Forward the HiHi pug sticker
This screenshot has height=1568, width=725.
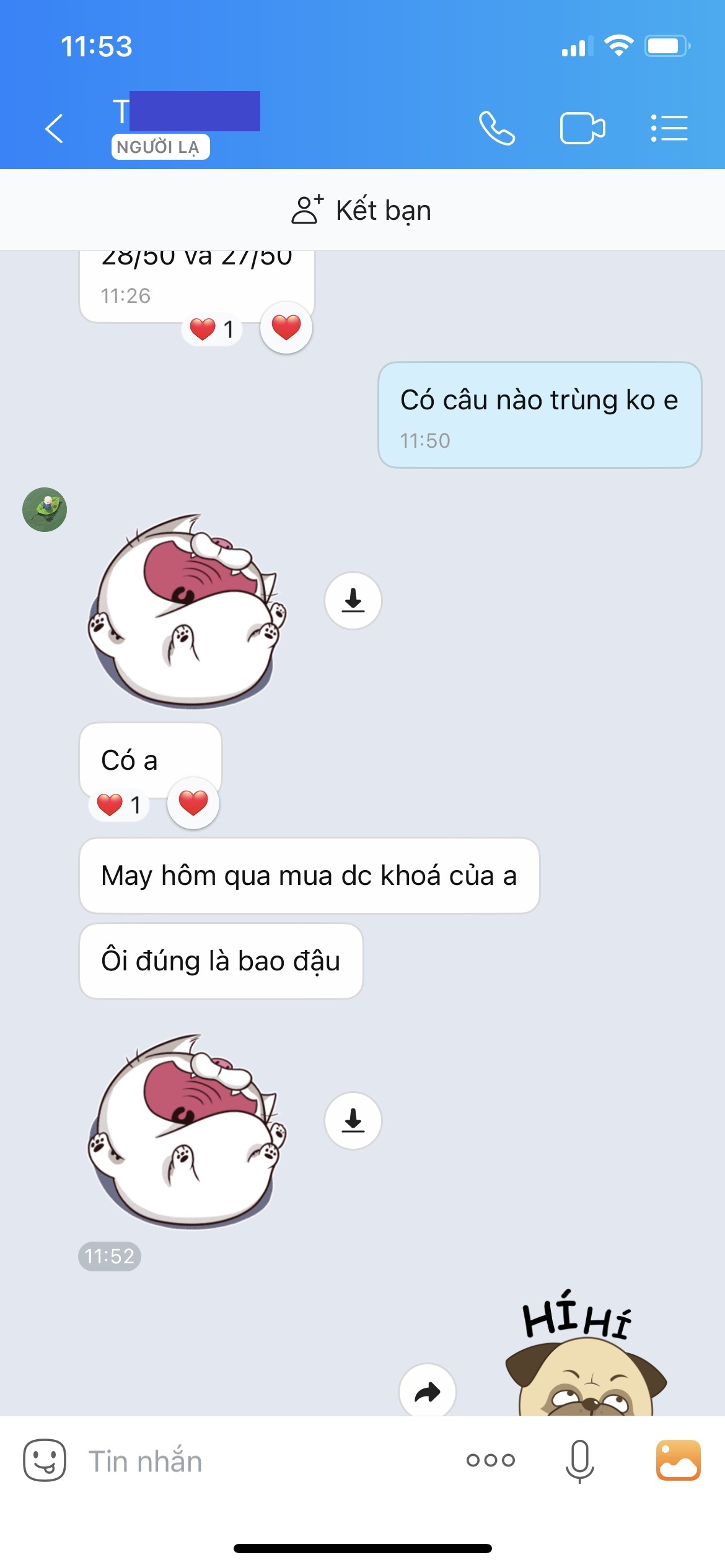pos(428,1392)
